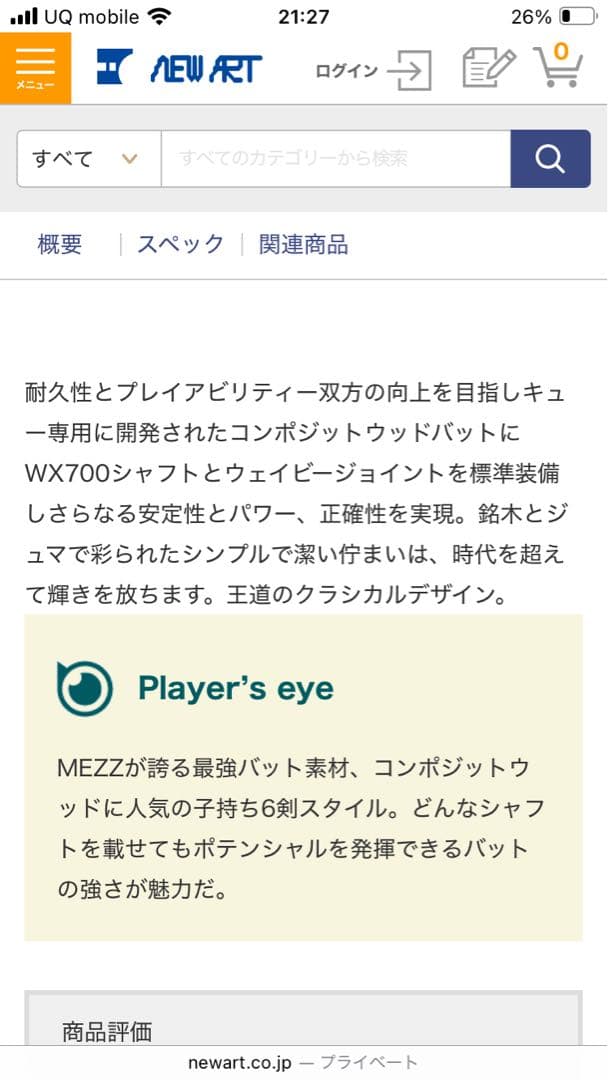Switch to the 概要 tab
The height and width of the screenshot is (1080, 608).
[x=60, y=244]
